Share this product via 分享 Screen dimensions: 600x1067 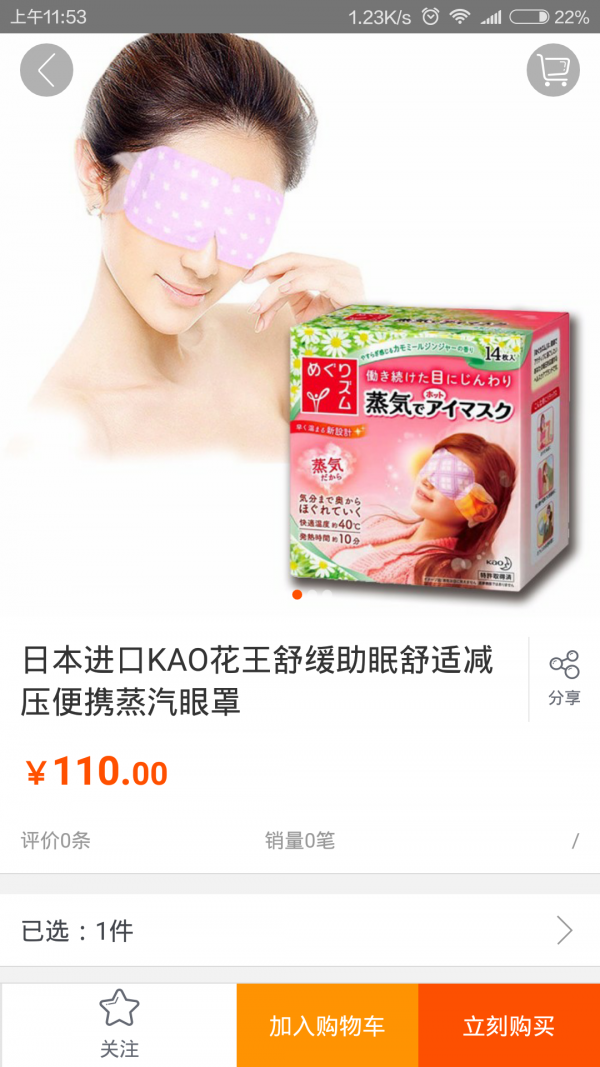coord(564,678)
